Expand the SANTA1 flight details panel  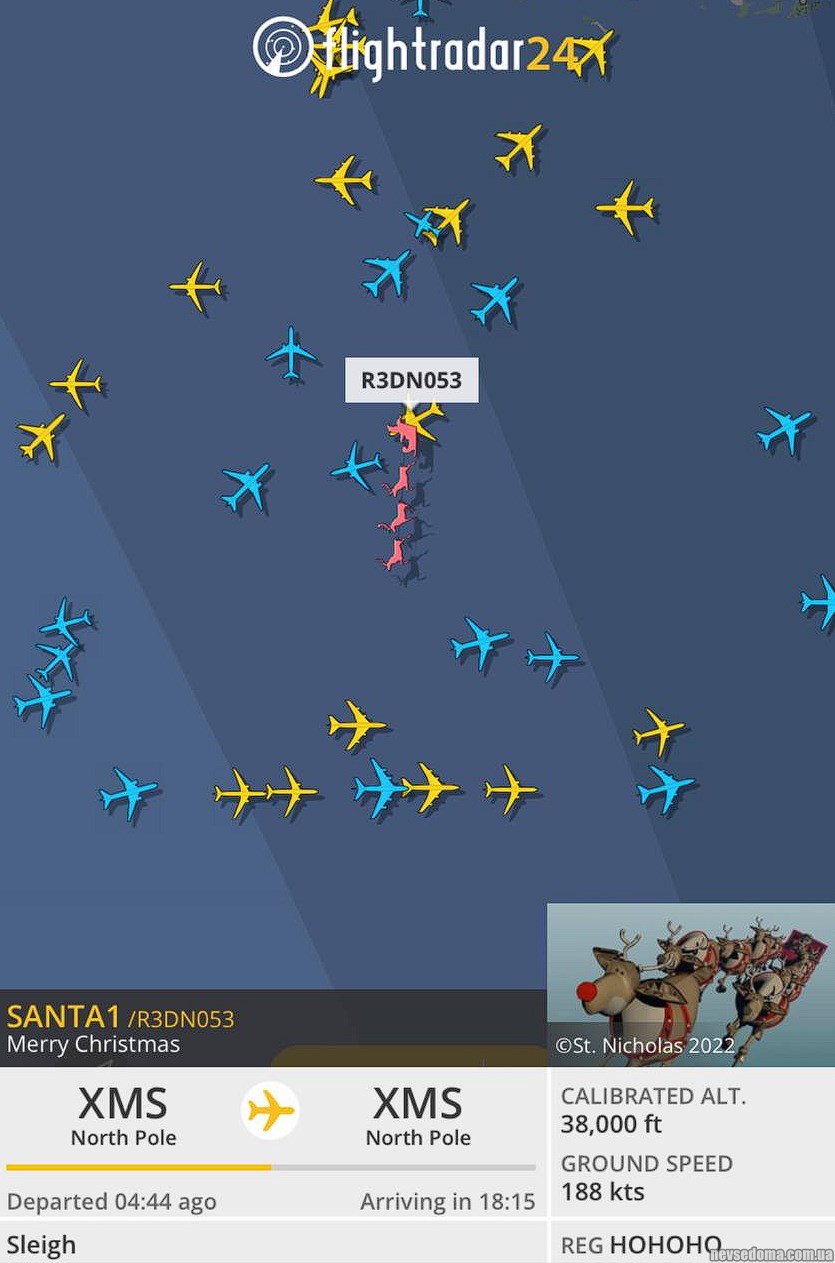click(272, 1028)
